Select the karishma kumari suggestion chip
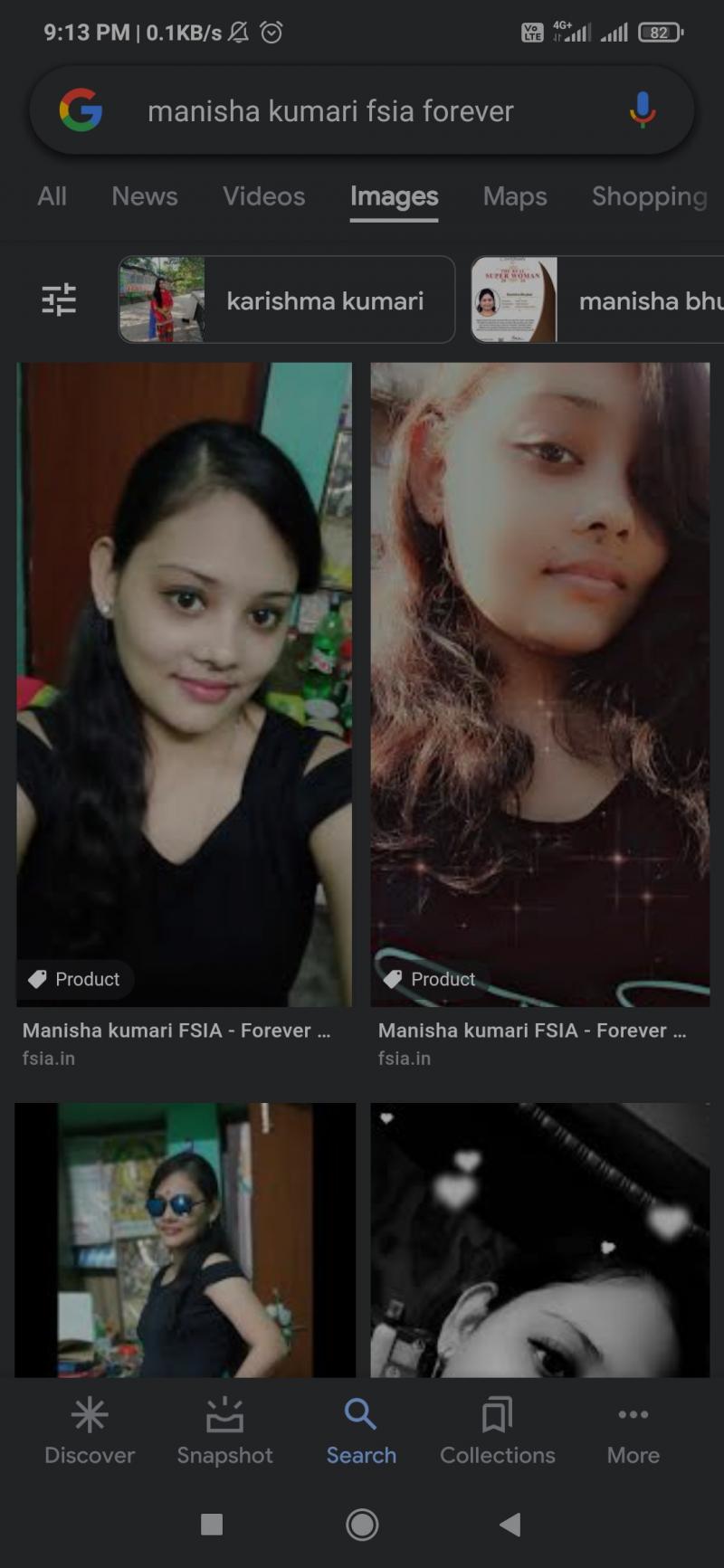The height and width of the screenshot is (1568, 724). tap(286, 299)
